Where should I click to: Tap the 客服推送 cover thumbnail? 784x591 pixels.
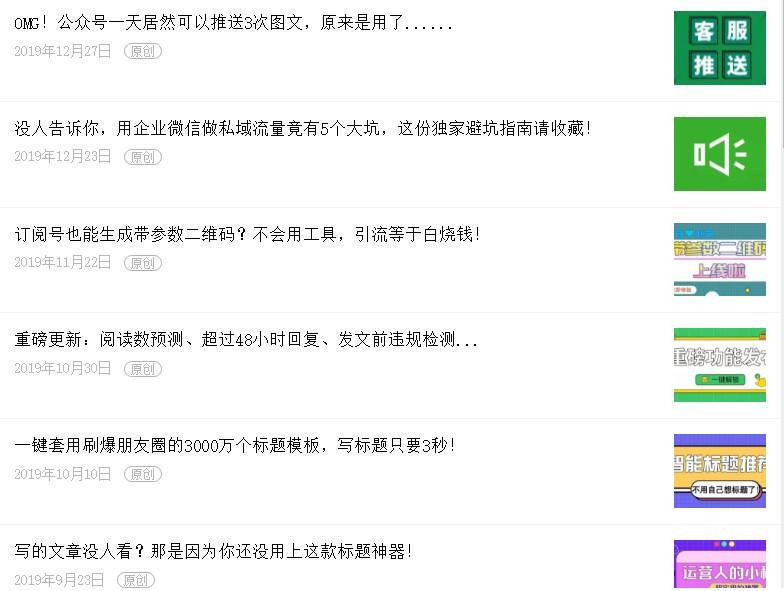click(x=719, y=48)
